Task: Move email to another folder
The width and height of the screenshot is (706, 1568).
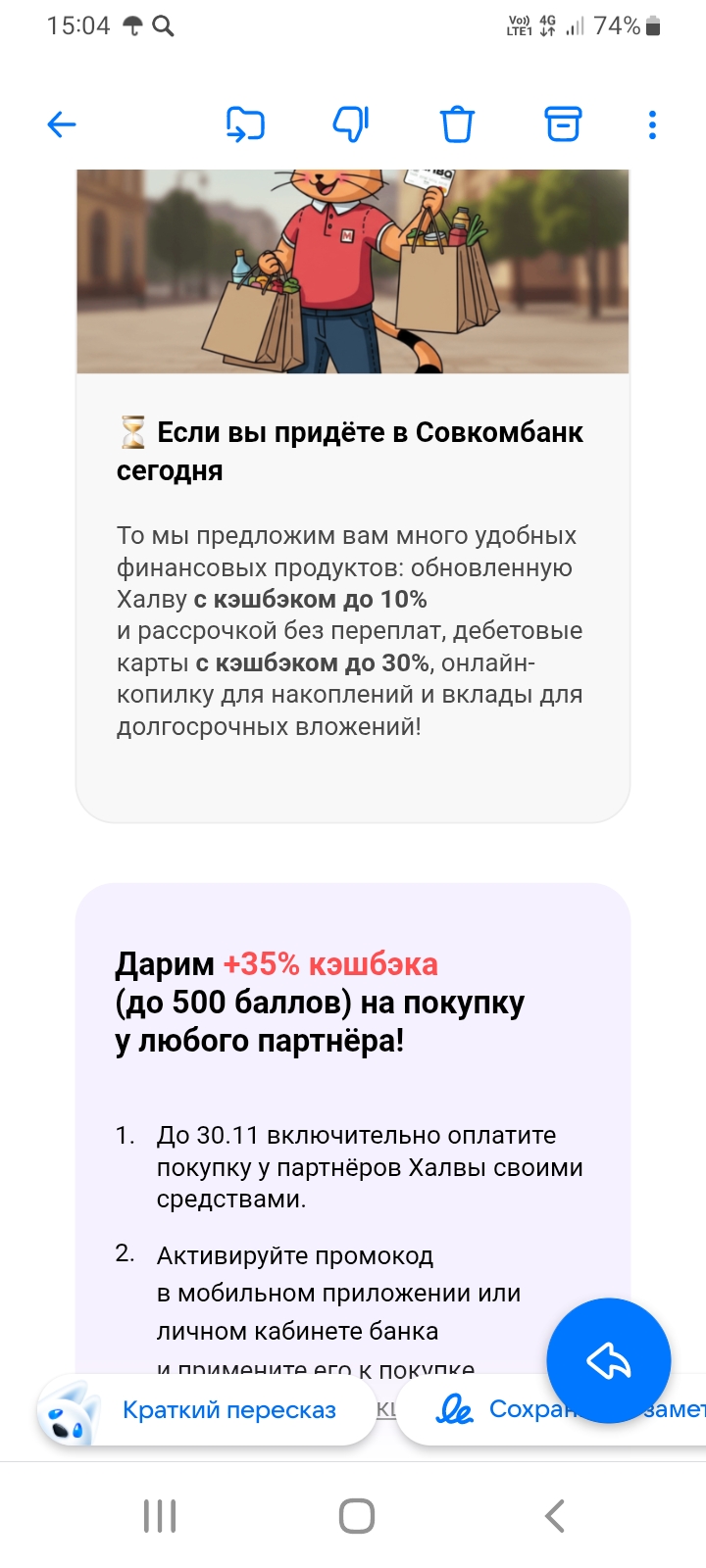Action: pyautogui.click(x=245, y=124)
